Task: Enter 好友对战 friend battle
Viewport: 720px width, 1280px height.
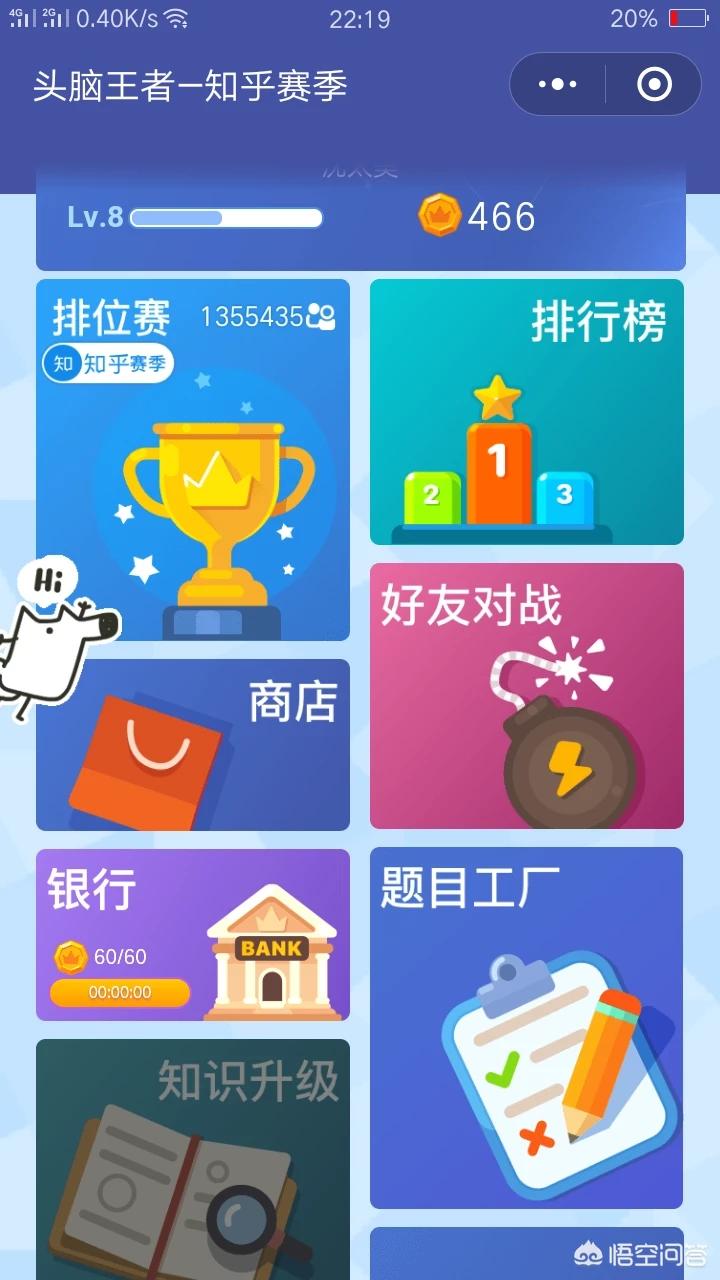Action: pyautogui.click(x=527, y=696)
